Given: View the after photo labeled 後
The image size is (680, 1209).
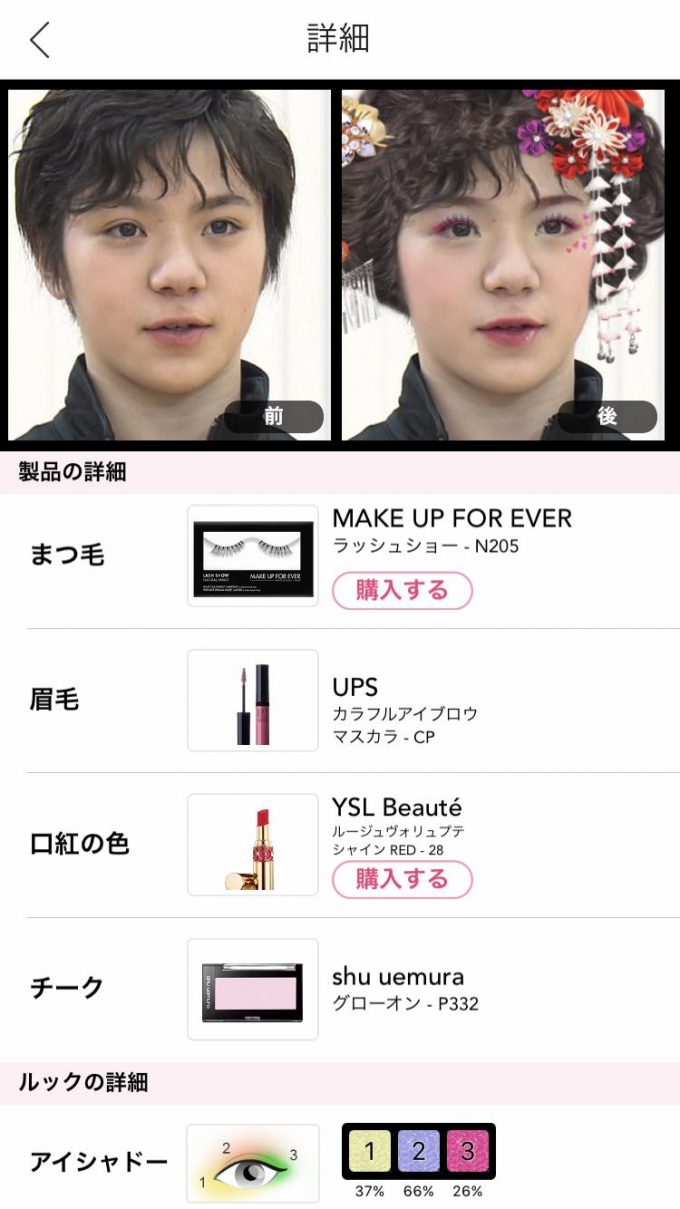Looking at the screenshot, I should (x=503, y=265).
